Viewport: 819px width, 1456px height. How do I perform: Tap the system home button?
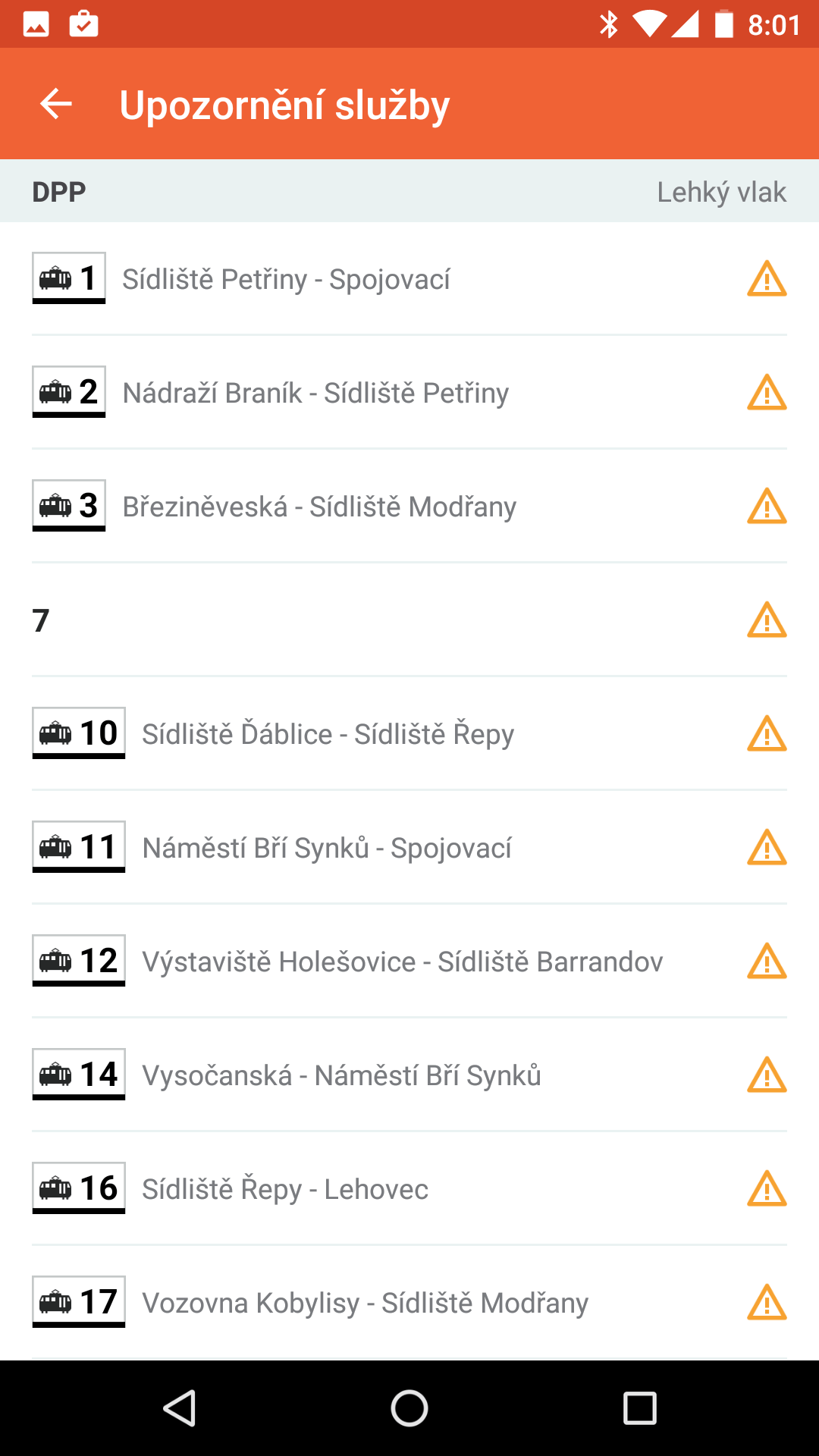click(409, 1408)
